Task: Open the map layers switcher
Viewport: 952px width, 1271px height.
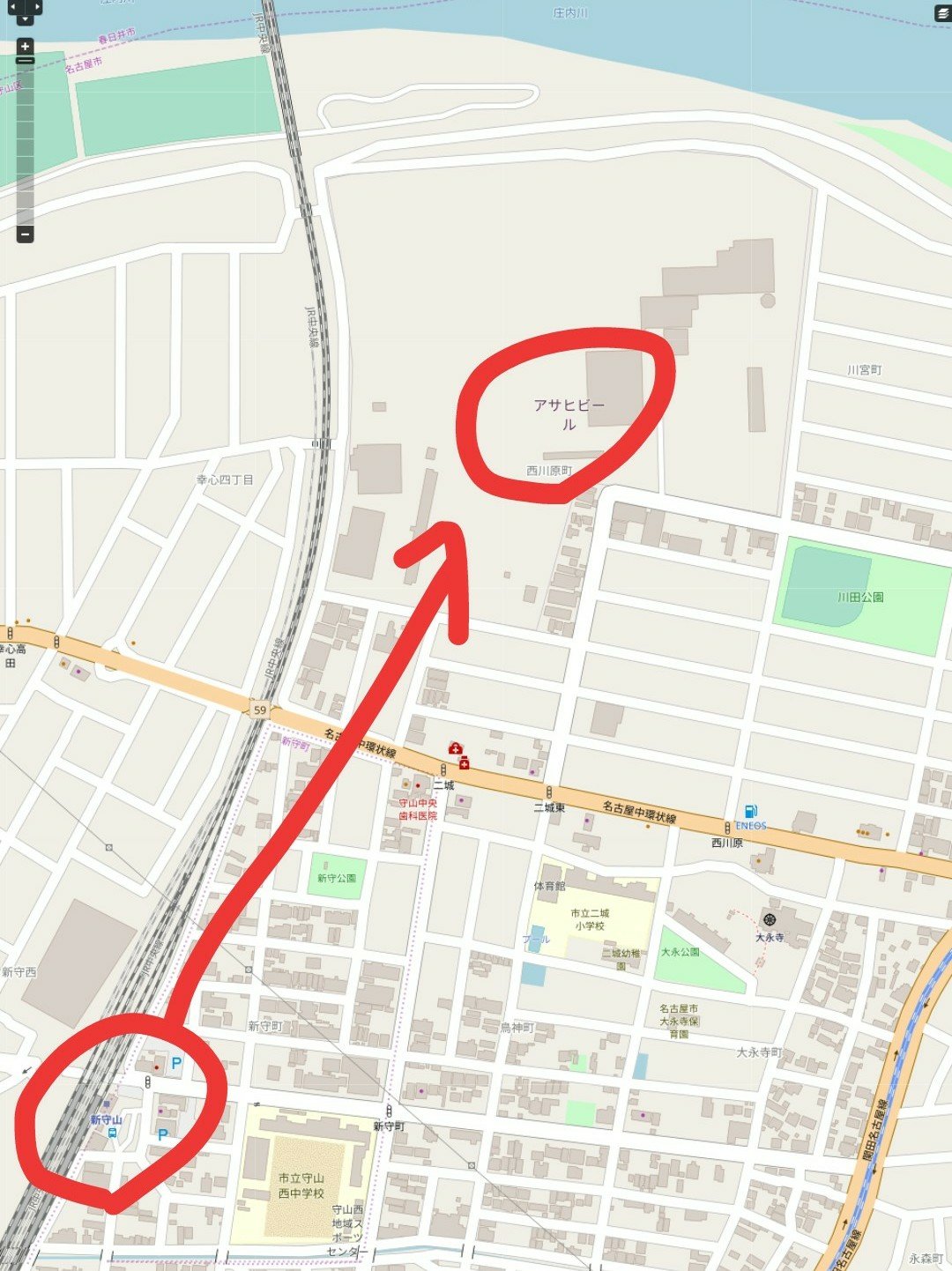Action: click(x=942, y=12)
